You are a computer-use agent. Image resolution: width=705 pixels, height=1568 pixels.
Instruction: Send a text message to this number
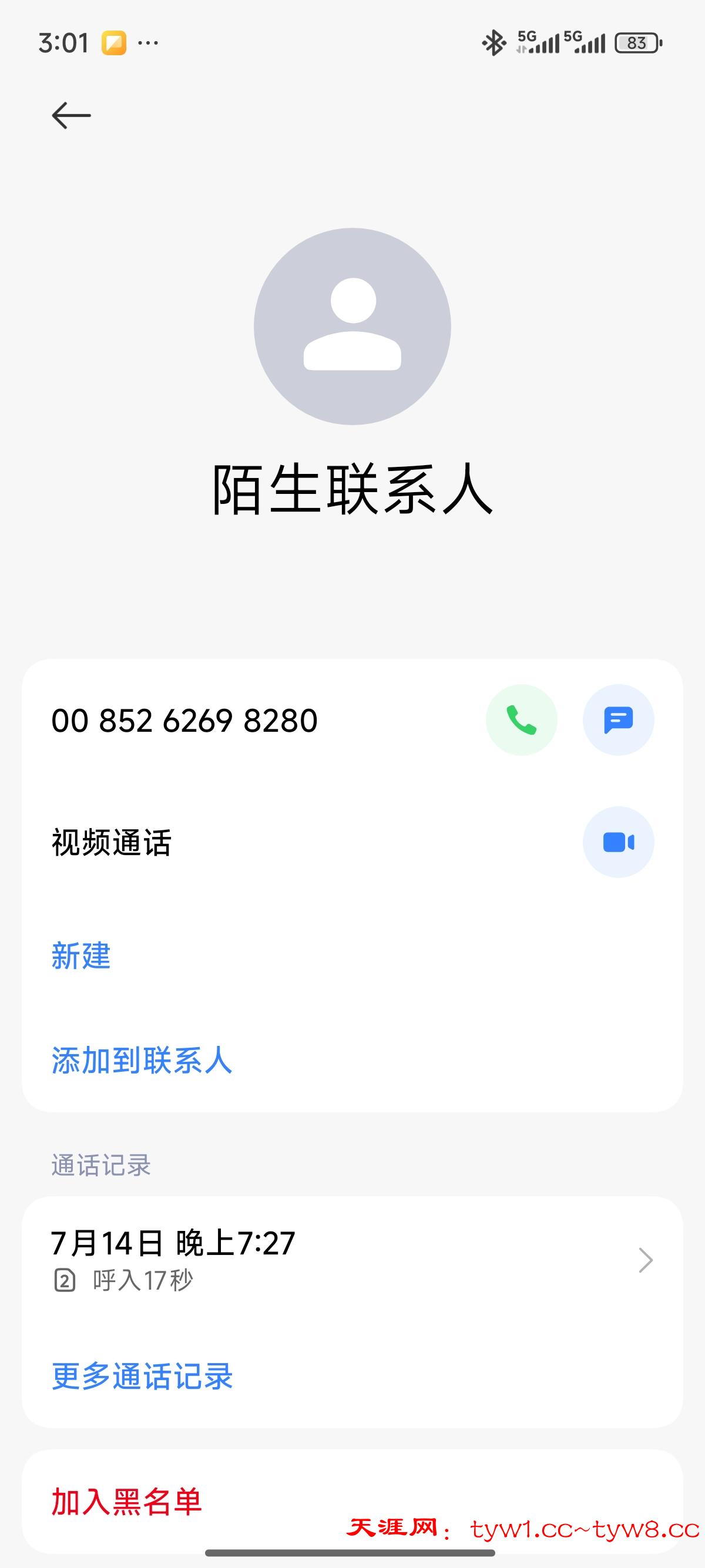[618, 720]
